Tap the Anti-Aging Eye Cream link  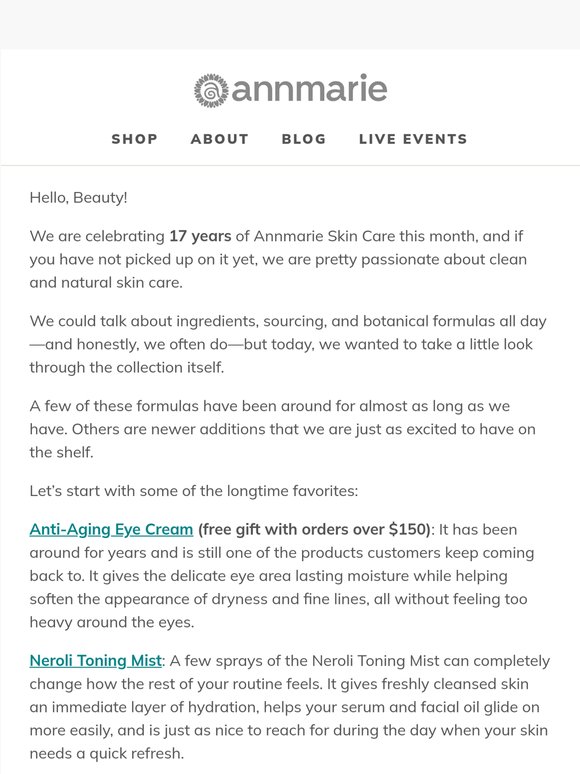click(x=111, y=530)
